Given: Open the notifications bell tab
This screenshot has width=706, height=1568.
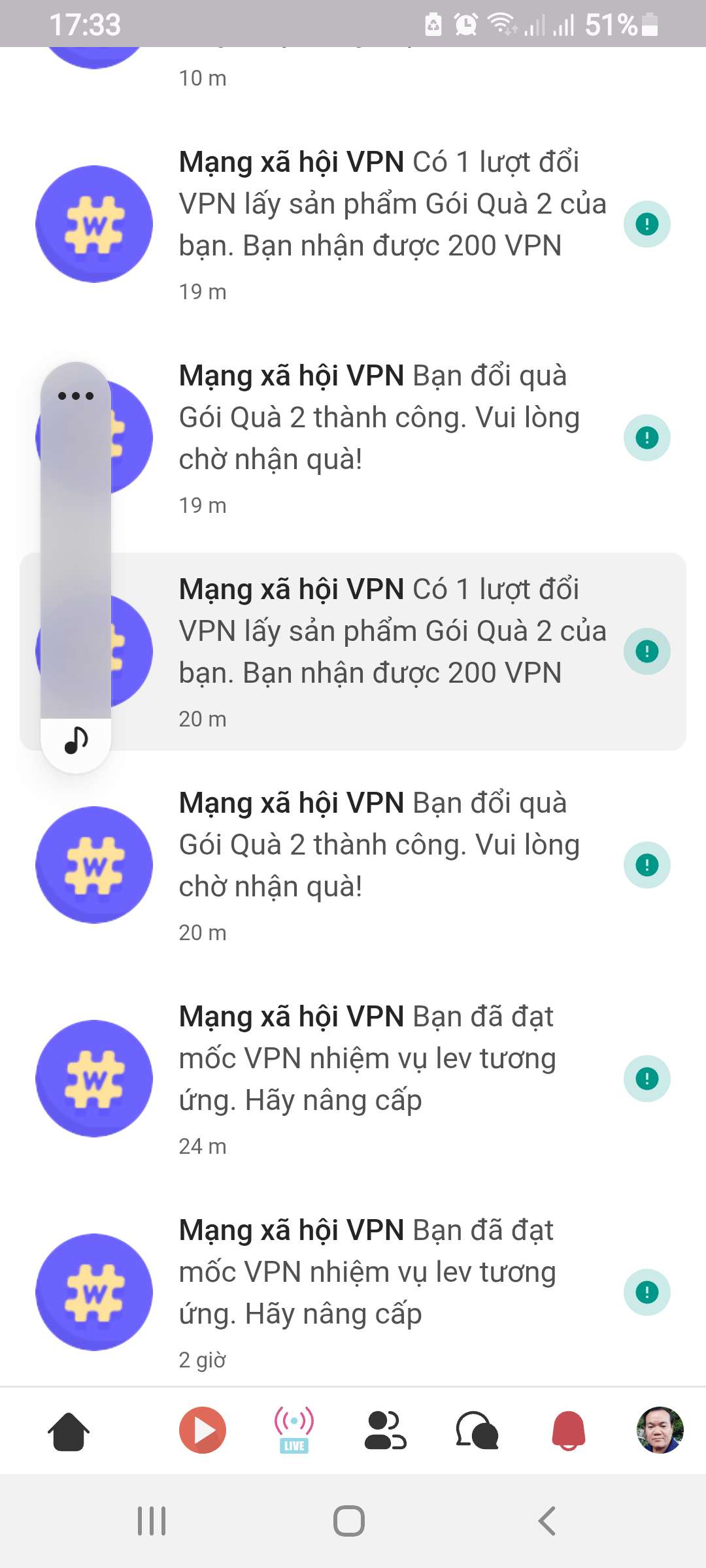Looking at the screenshot, I should point(569,1431).
